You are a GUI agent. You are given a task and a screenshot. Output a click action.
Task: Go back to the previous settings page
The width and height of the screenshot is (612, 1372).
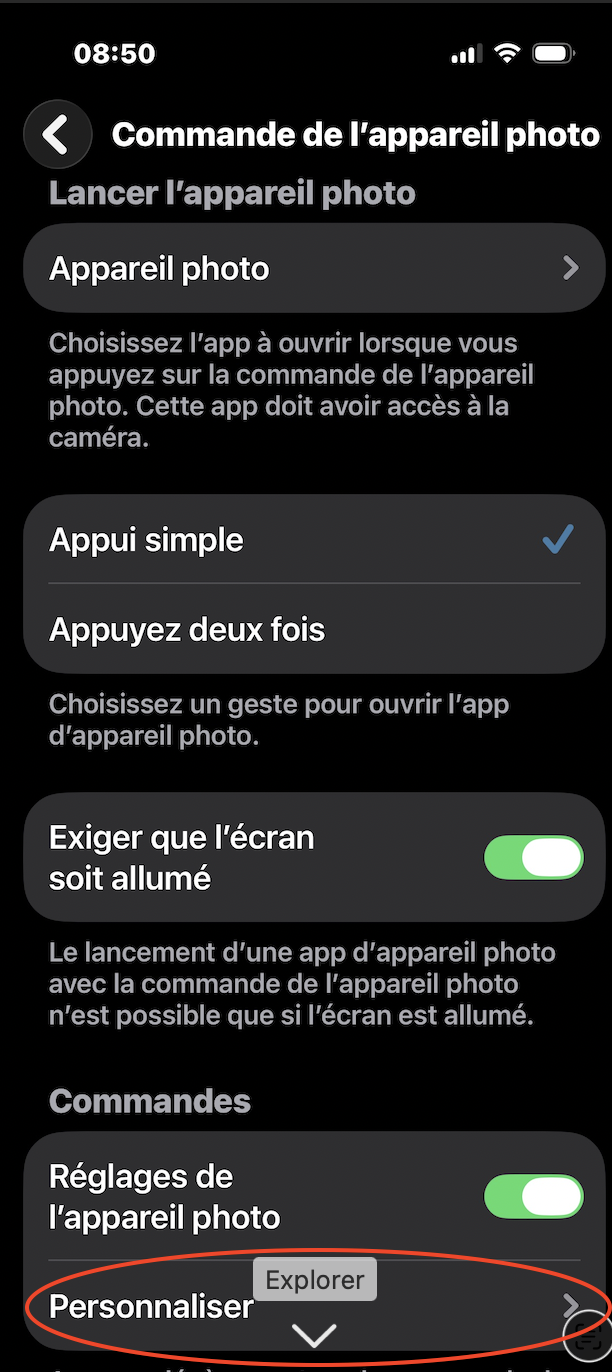[x=58, y=134]
